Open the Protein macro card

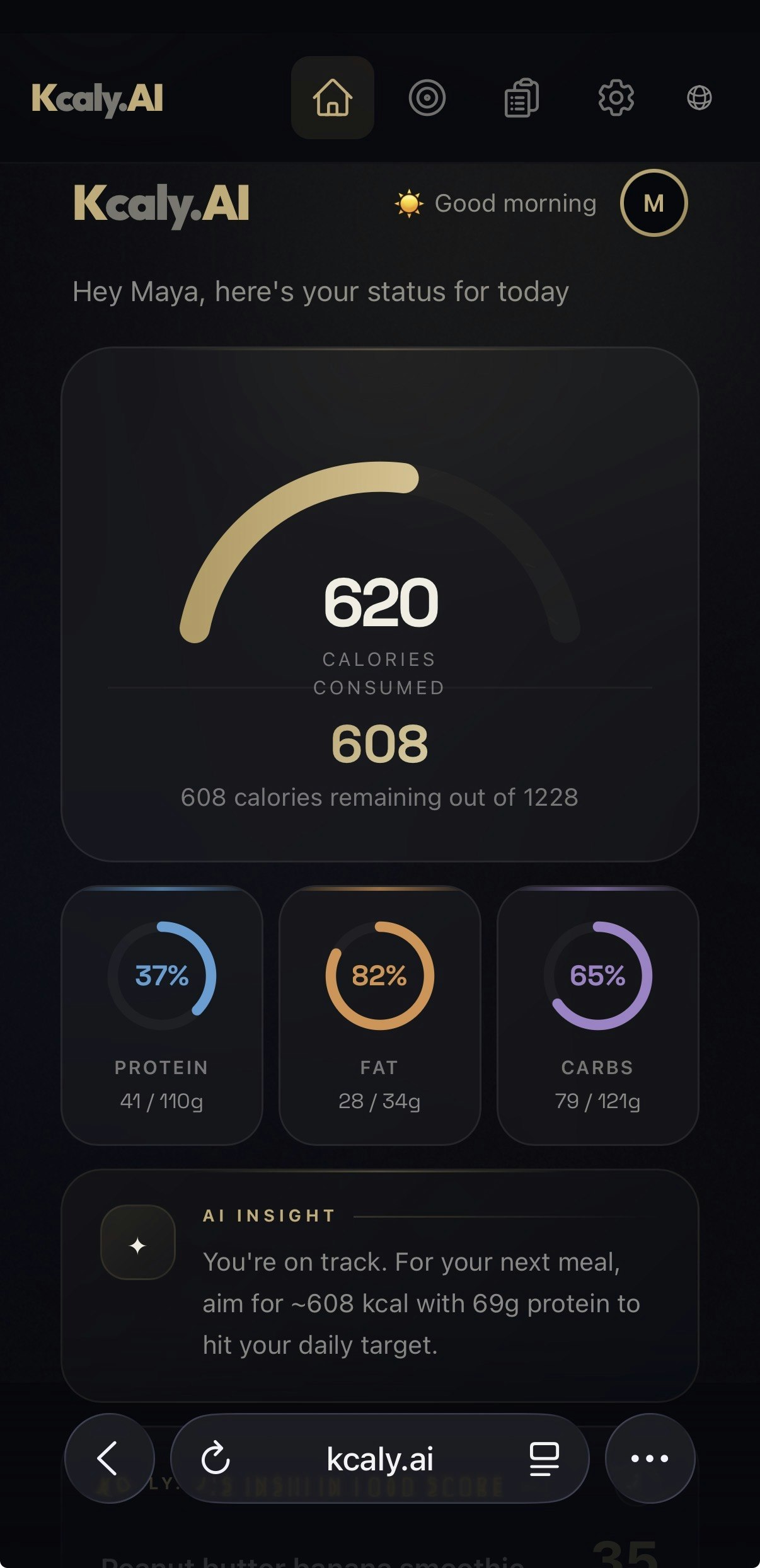tap(162, 1015)
